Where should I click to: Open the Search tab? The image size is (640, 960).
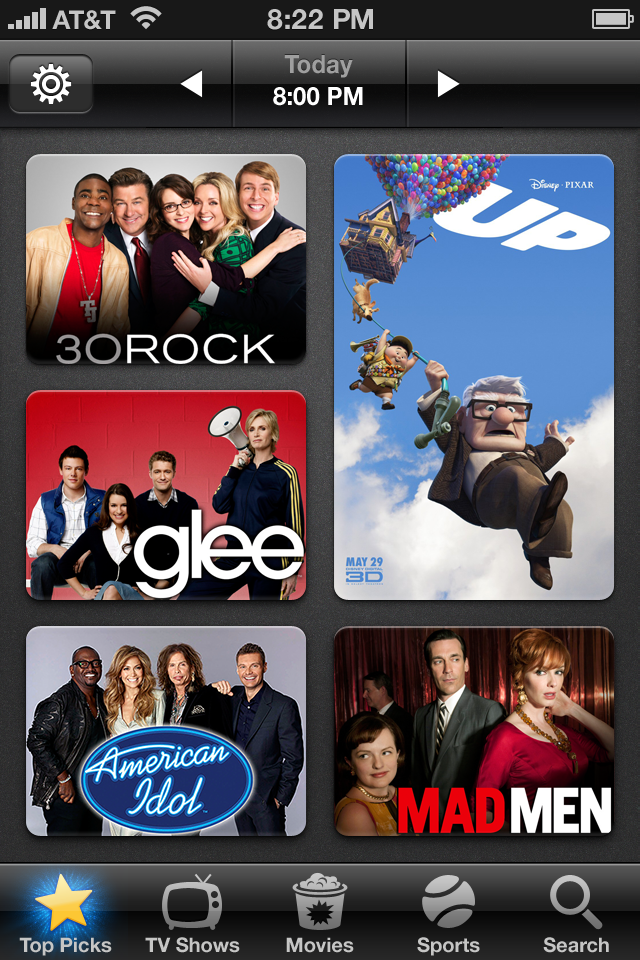click(x=576, y=913)
